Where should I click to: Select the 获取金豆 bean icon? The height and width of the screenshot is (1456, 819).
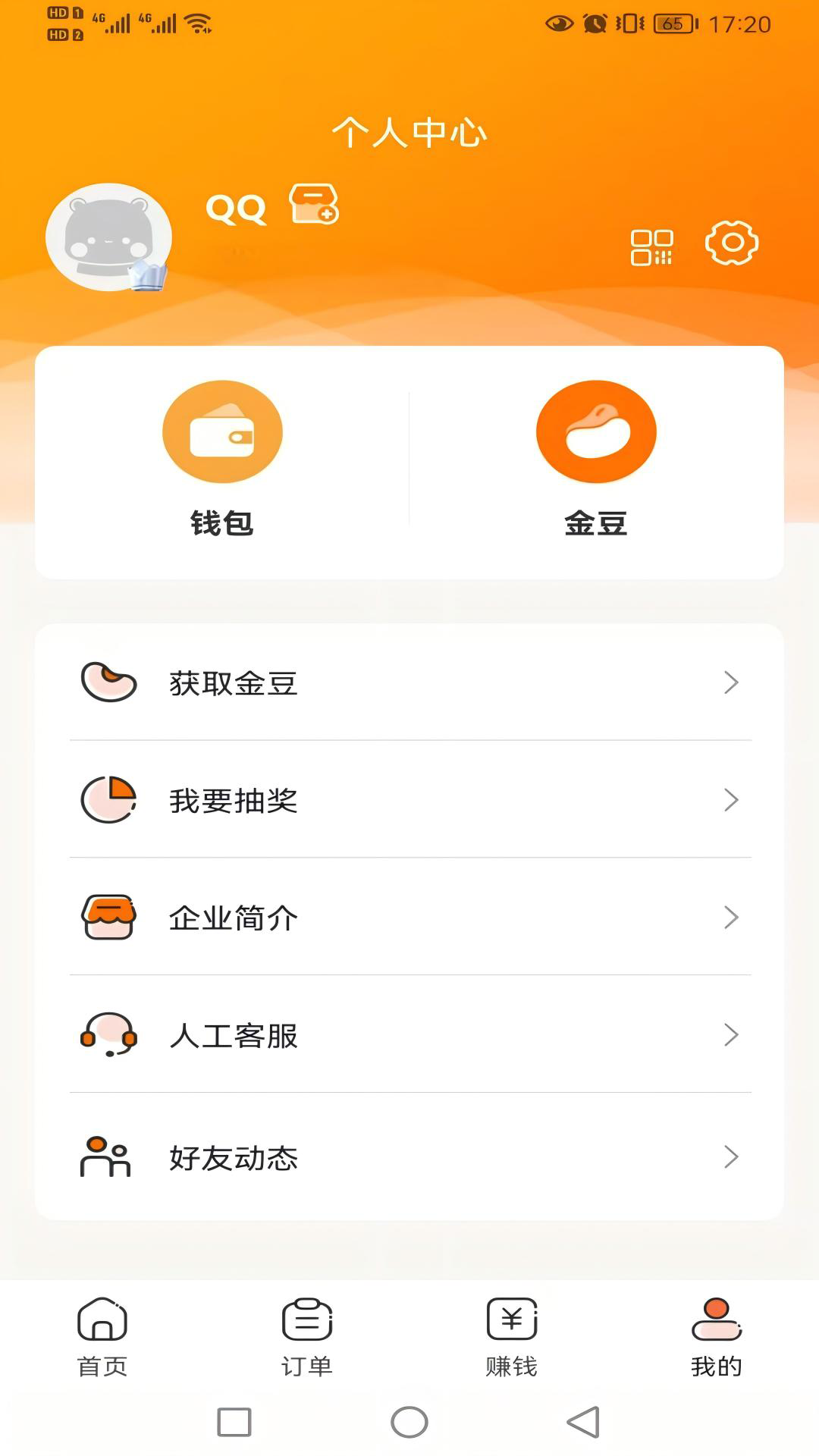(x=108, y=682)
